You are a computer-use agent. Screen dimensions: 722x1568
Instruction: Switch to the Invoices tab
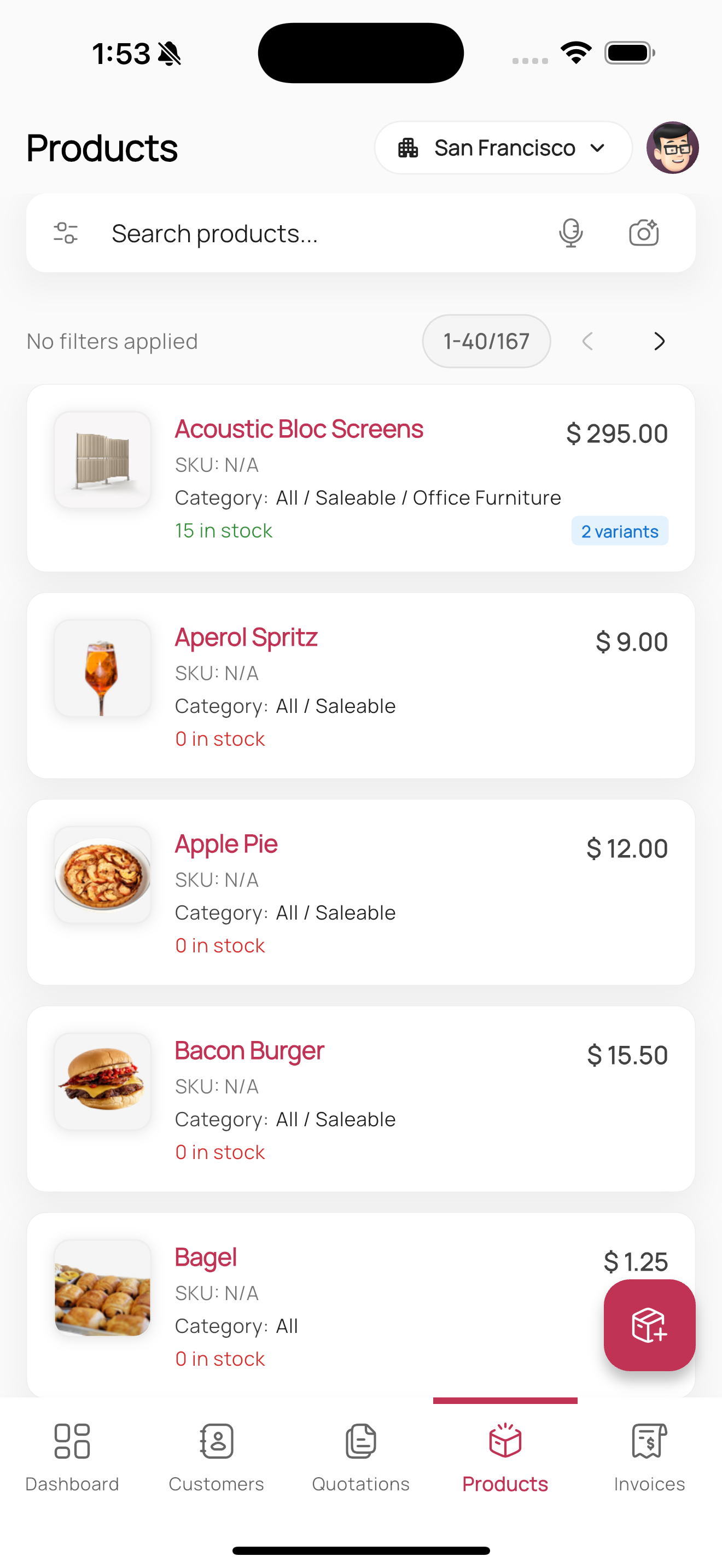pyautogui.click(x=649, y=1458)
